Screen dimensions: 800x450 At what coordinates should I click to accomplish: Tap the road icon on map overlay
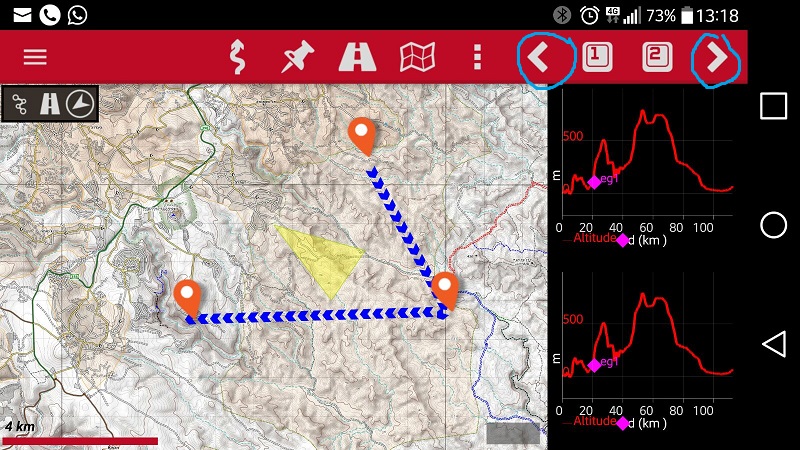(48, 104)
